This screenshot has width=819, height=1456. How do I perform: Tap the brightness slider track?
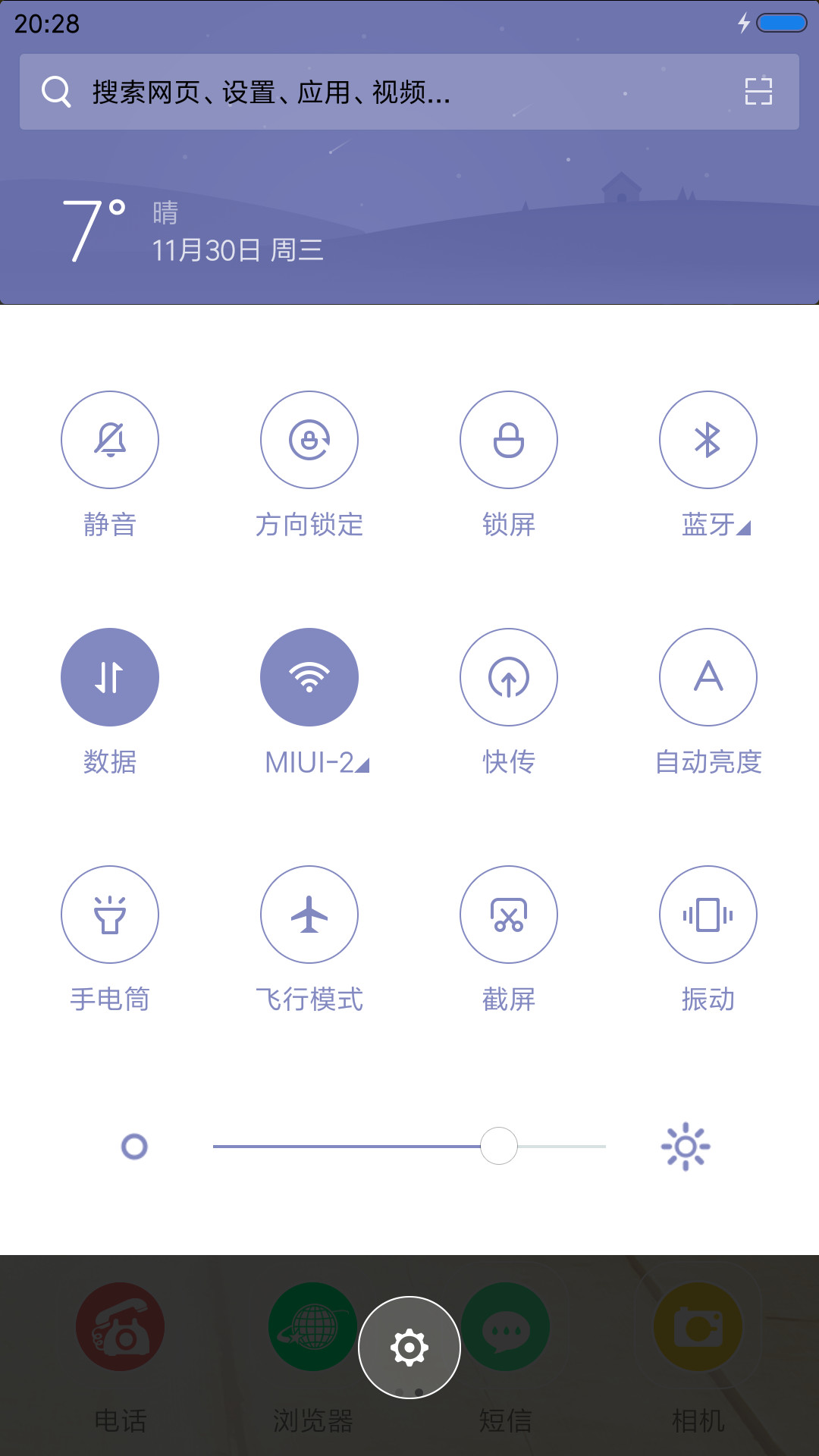[409, 1147]
